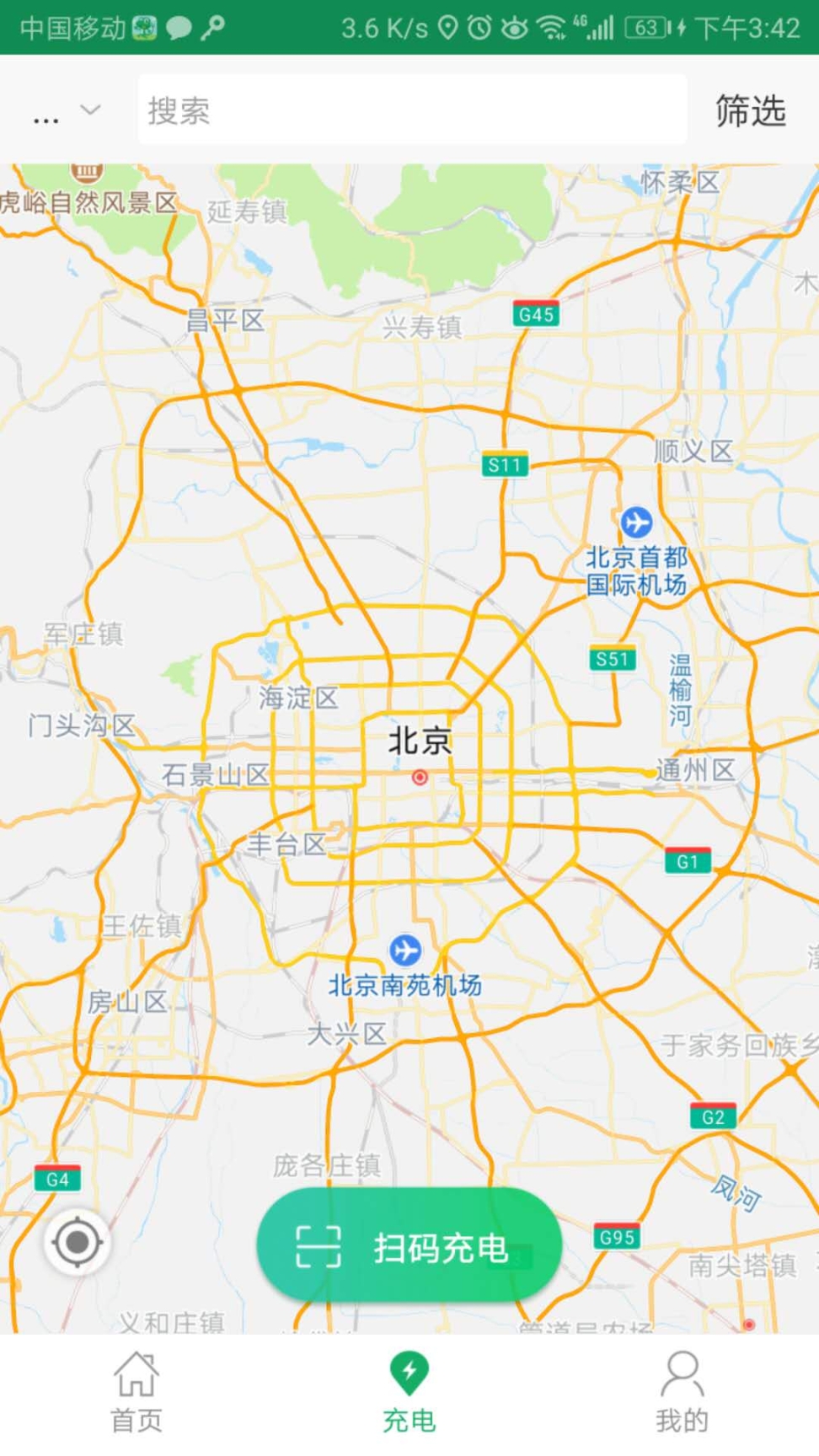Open 筛选 to expand filter options
The width and height of the screenshot is (819, 1456).
click(750, 110)
